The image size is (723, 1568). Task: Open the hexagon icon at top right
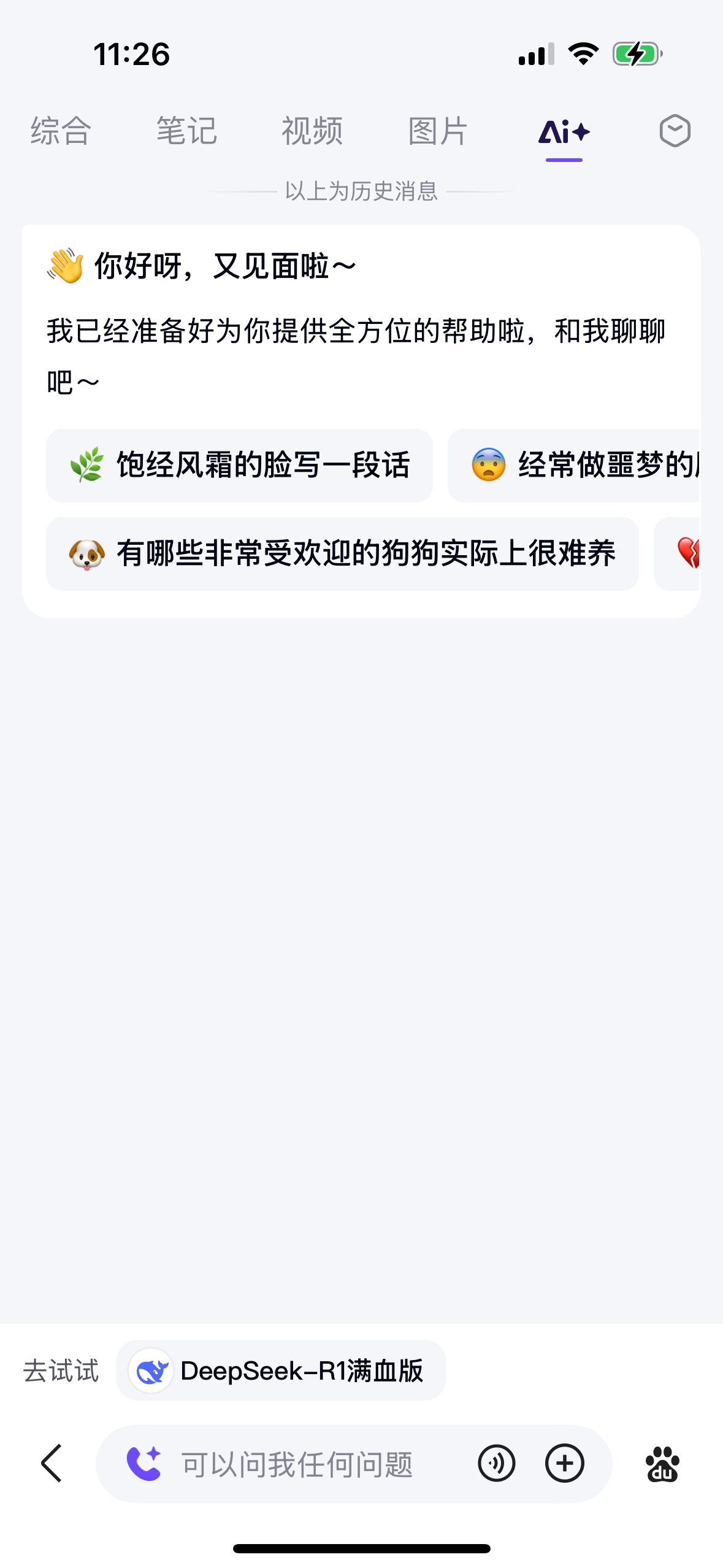[x=675, y=131]
